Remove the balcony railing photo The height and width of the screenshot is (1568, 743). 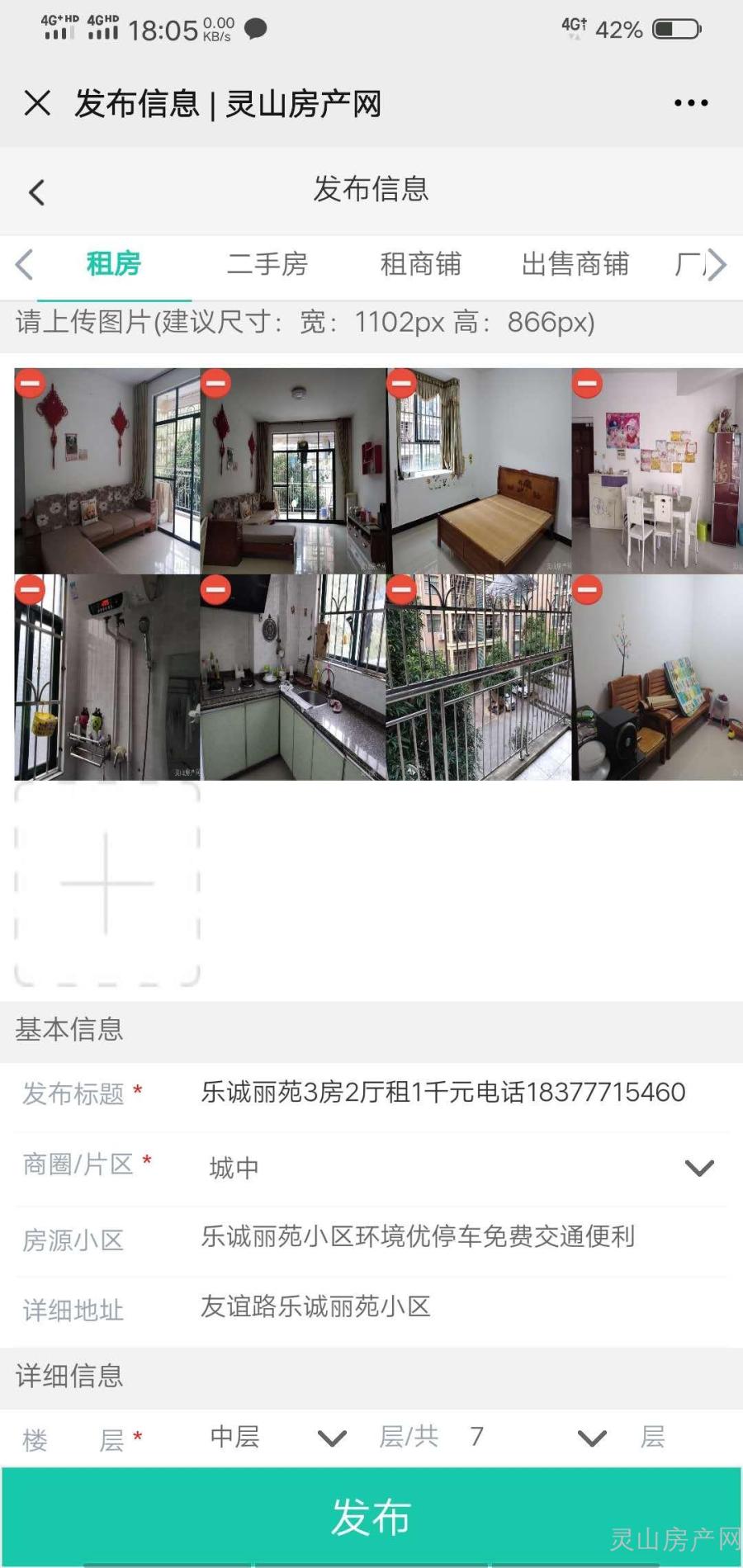402,590
